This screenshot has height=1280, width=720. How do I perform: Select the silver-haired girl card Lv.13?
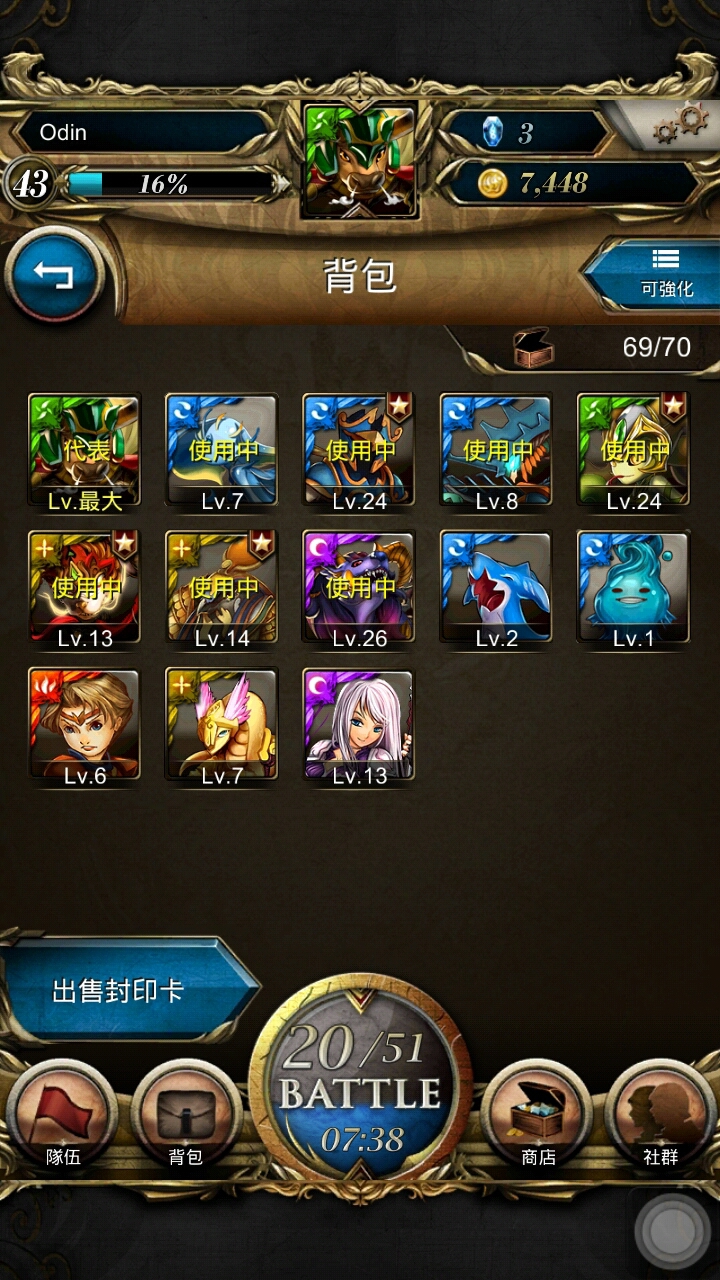tap(359, 726)
